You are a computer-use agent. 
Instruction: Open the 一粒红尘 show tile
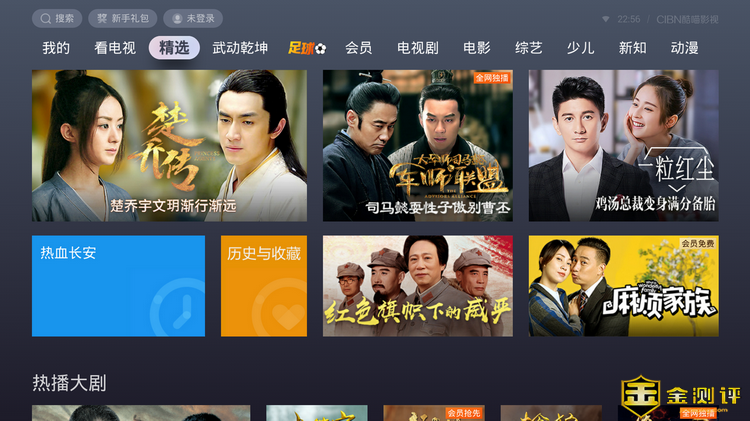point(623,145)
